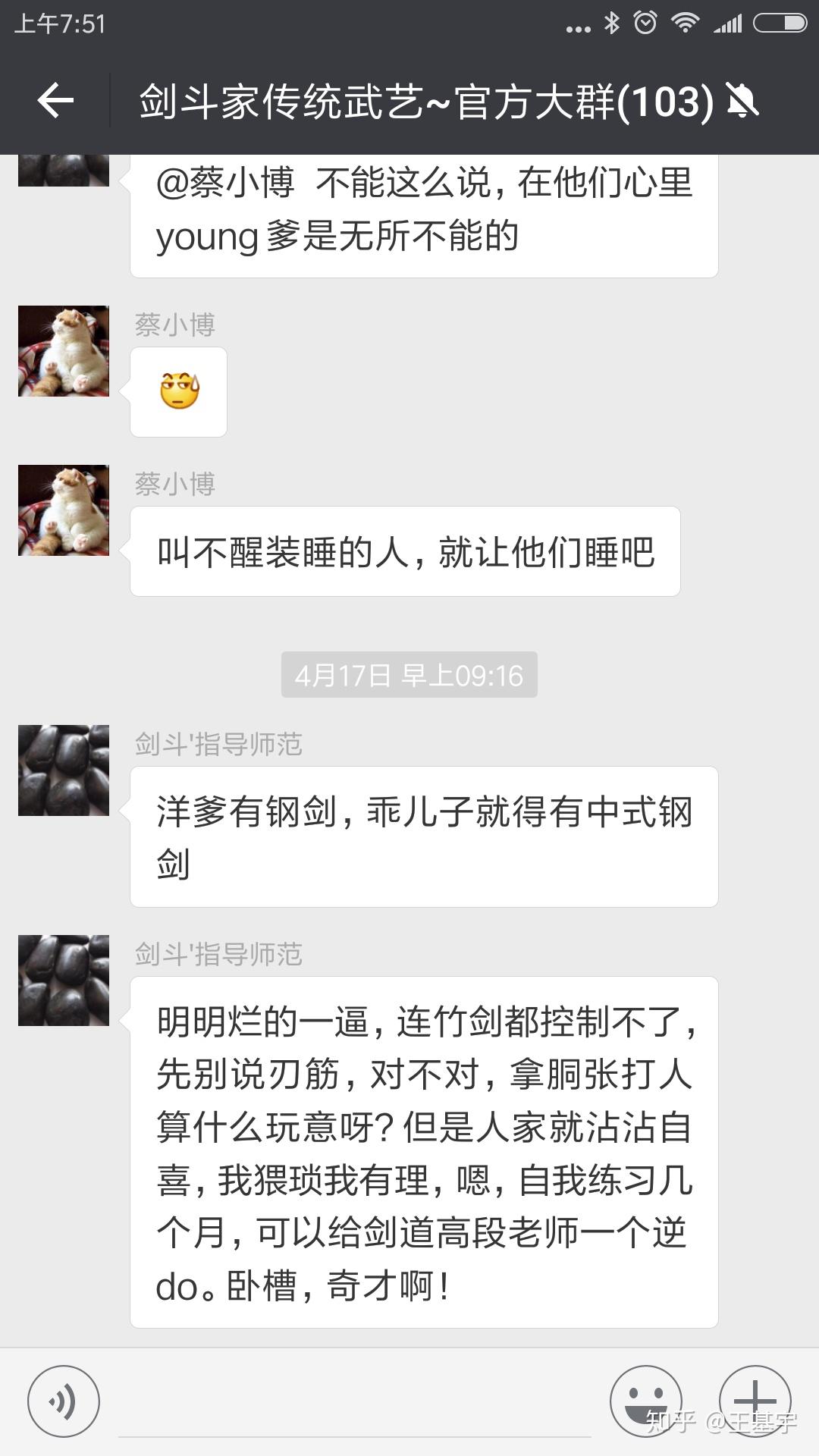
Task: Open 剑斗'指导师范 avatar beside 洋爹有钢剑 message
Action: 64,770
